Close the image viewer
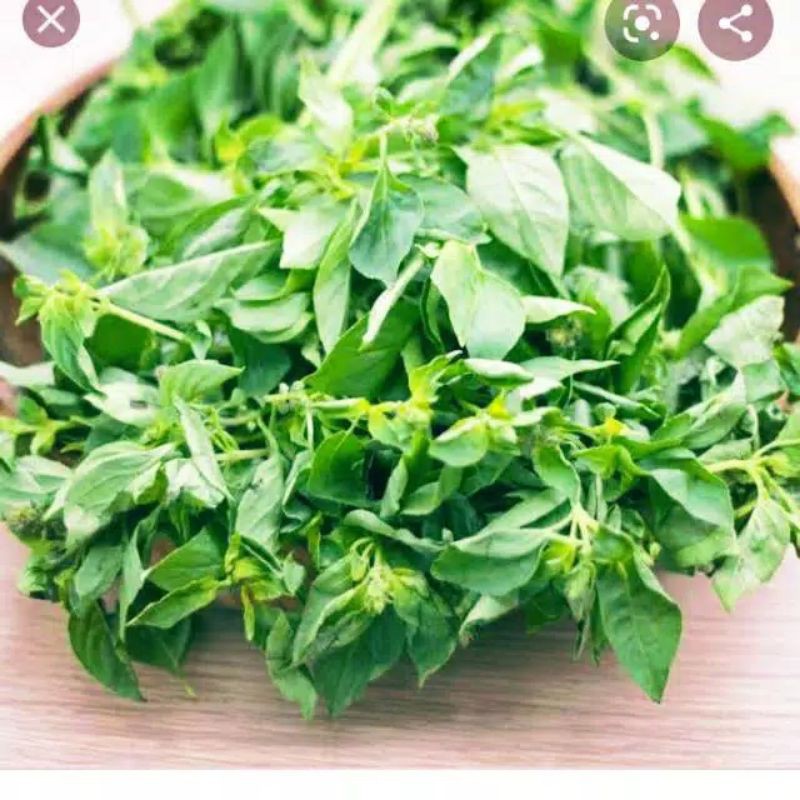The image size is (800, 800). [x=51, y=19]
